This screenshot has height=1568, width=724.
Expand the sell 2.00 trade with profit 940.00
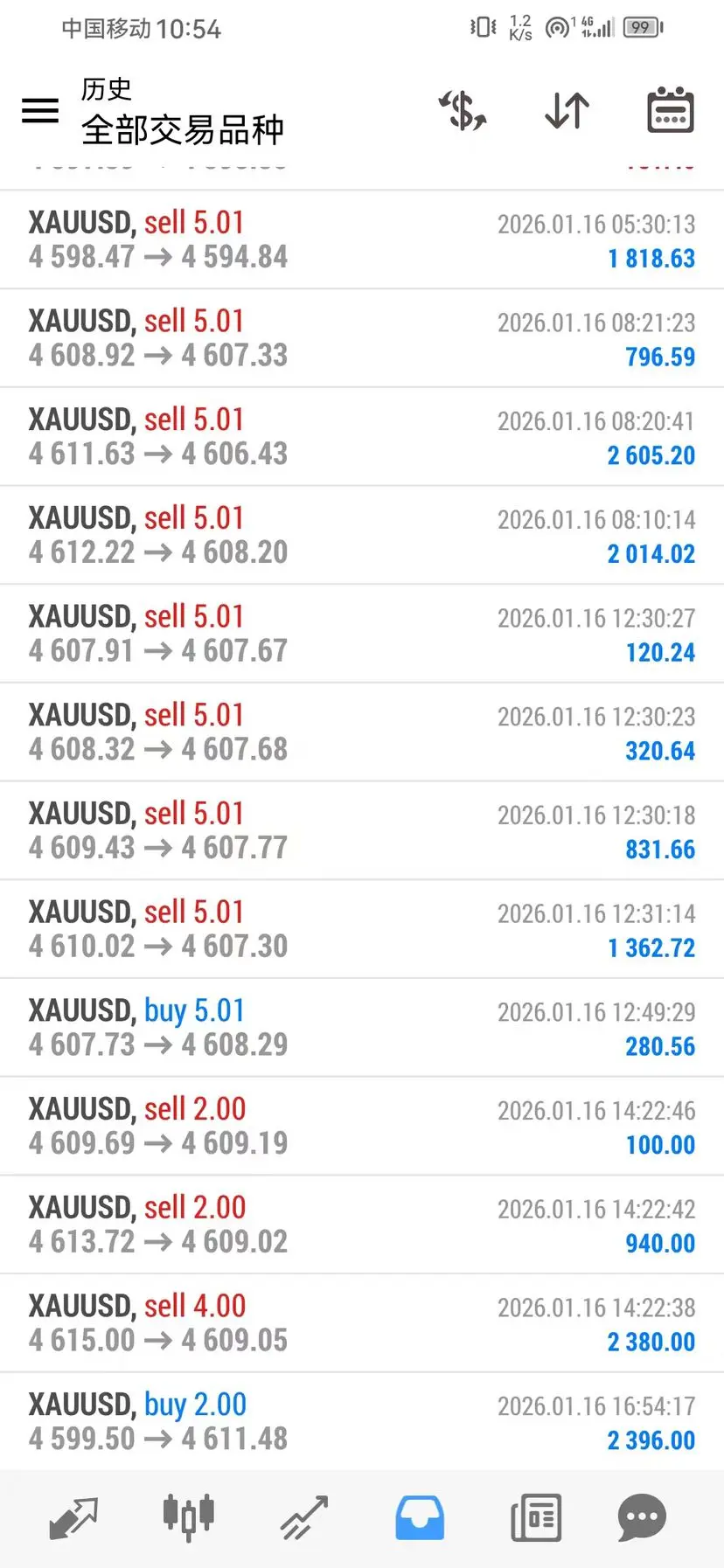click(361, 1225)
